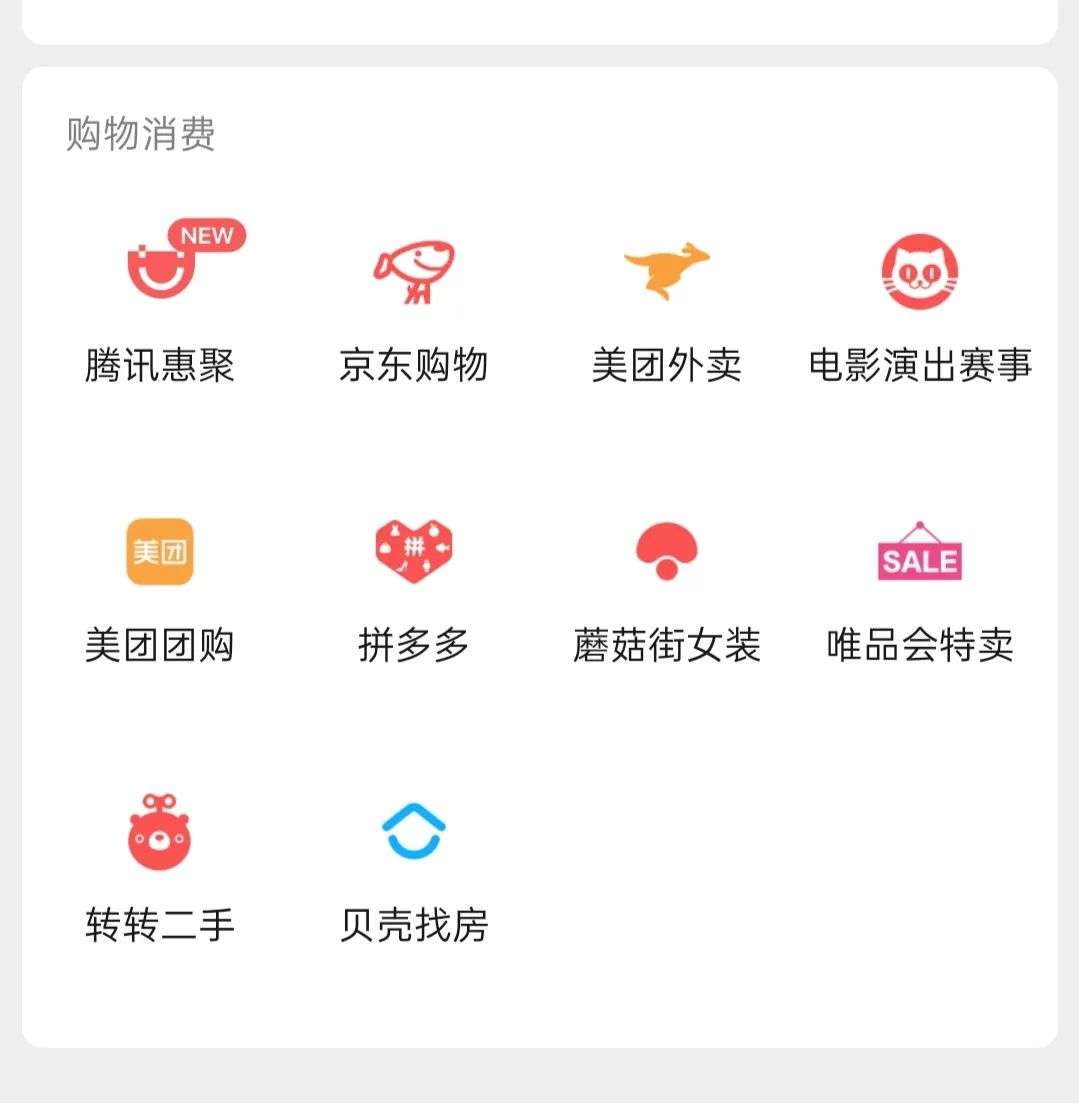Open 拼多多 via its text label
This screenshot has height=1103, width=1079.
tap(413, 646)
